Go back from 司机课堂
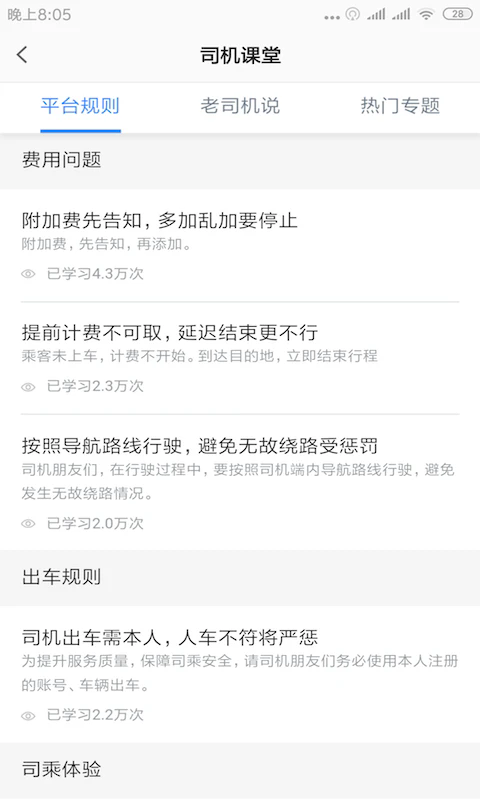Viewport: 480px width, 800px height. click(x=22, y=55)
